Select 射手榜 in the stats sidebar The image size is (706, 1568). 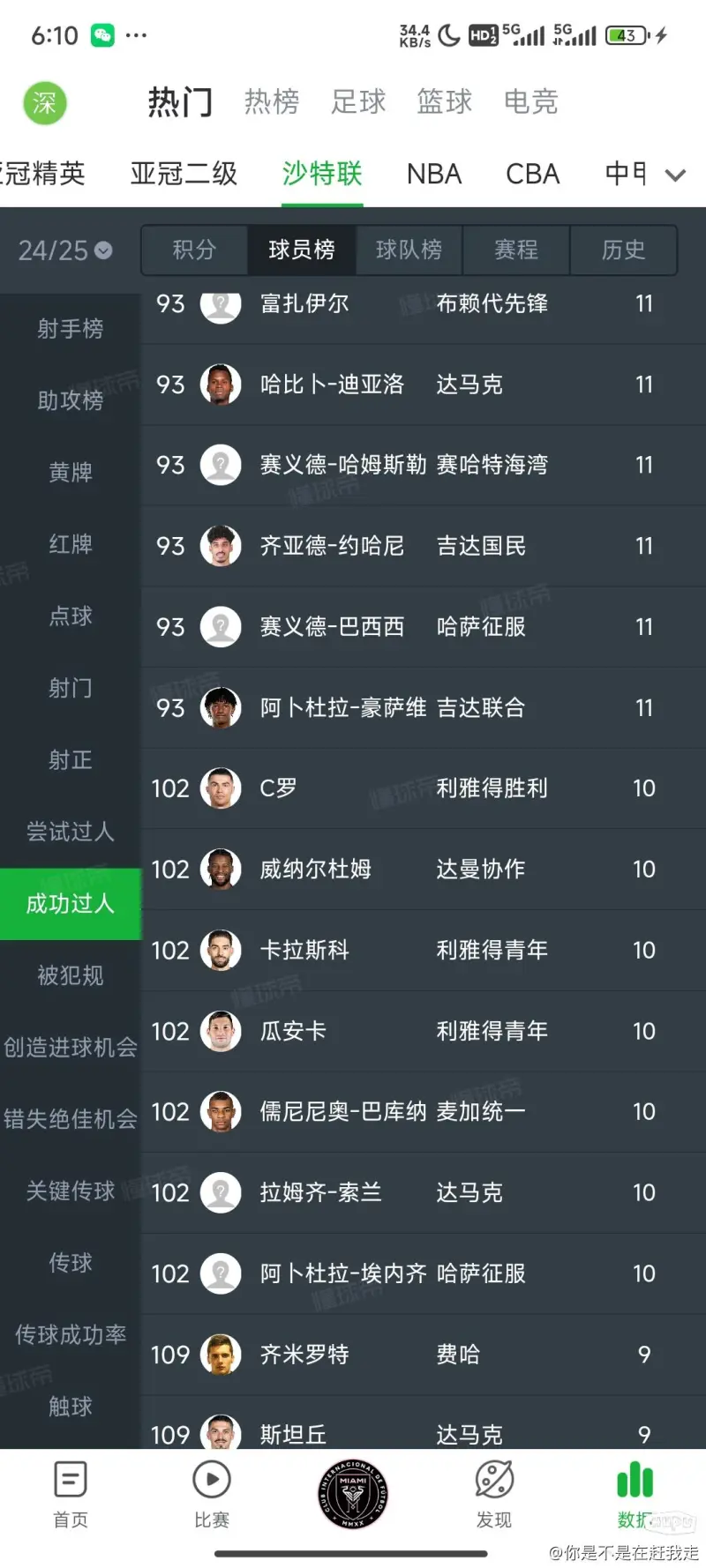(x=71, y=329)
